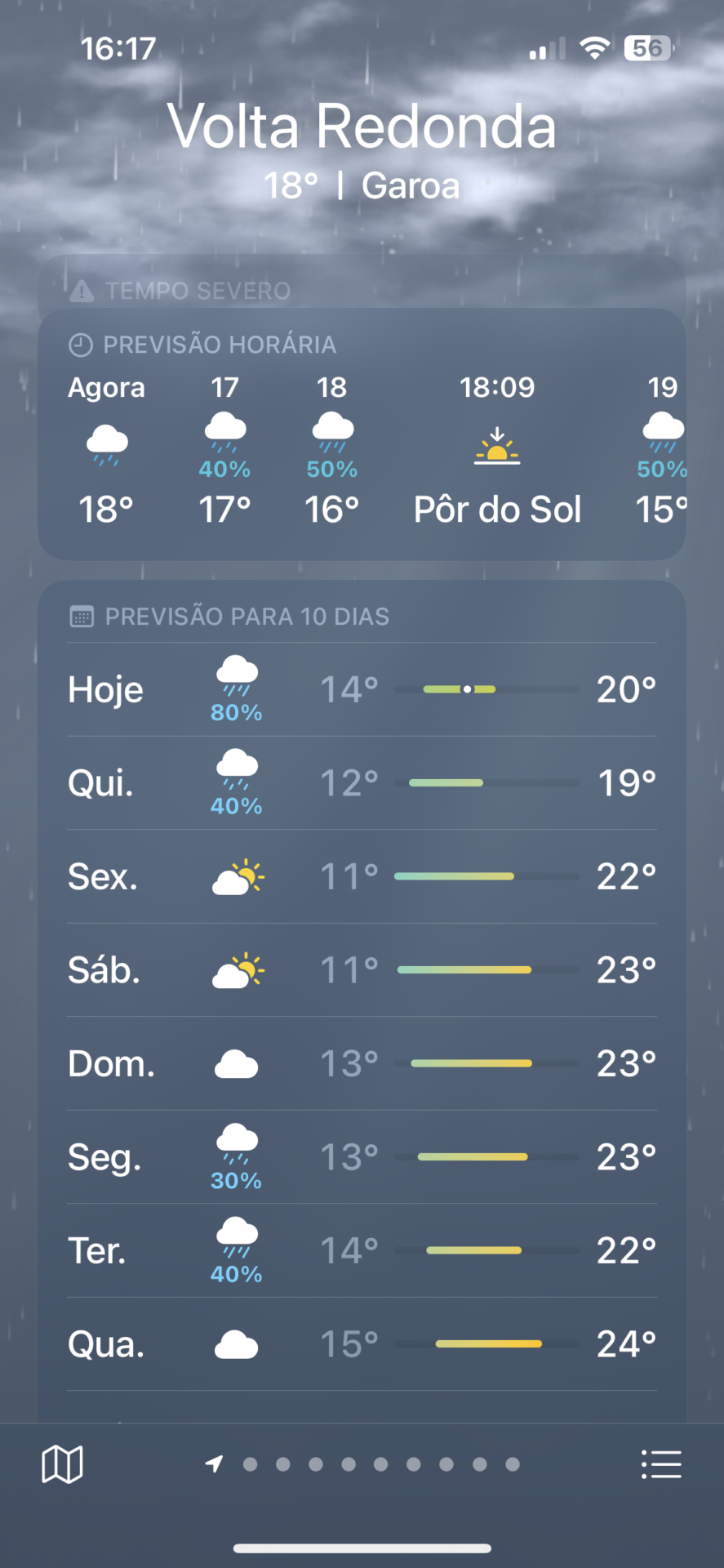The image size is (724, 1568).
Task: Select the Ter. forecast row
Action: tap(362, 1251)
